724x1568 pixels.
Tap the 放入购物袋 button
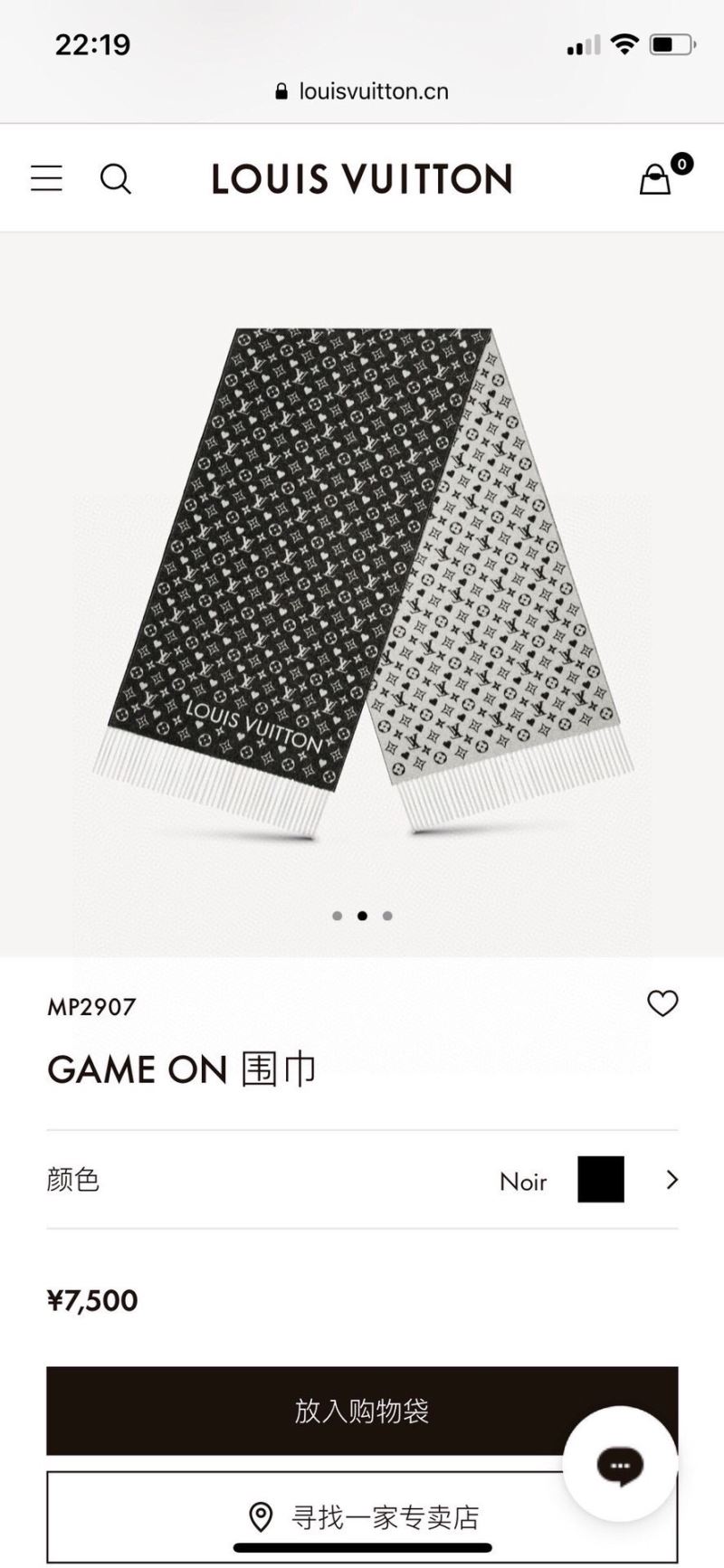tap(362, 1411)
